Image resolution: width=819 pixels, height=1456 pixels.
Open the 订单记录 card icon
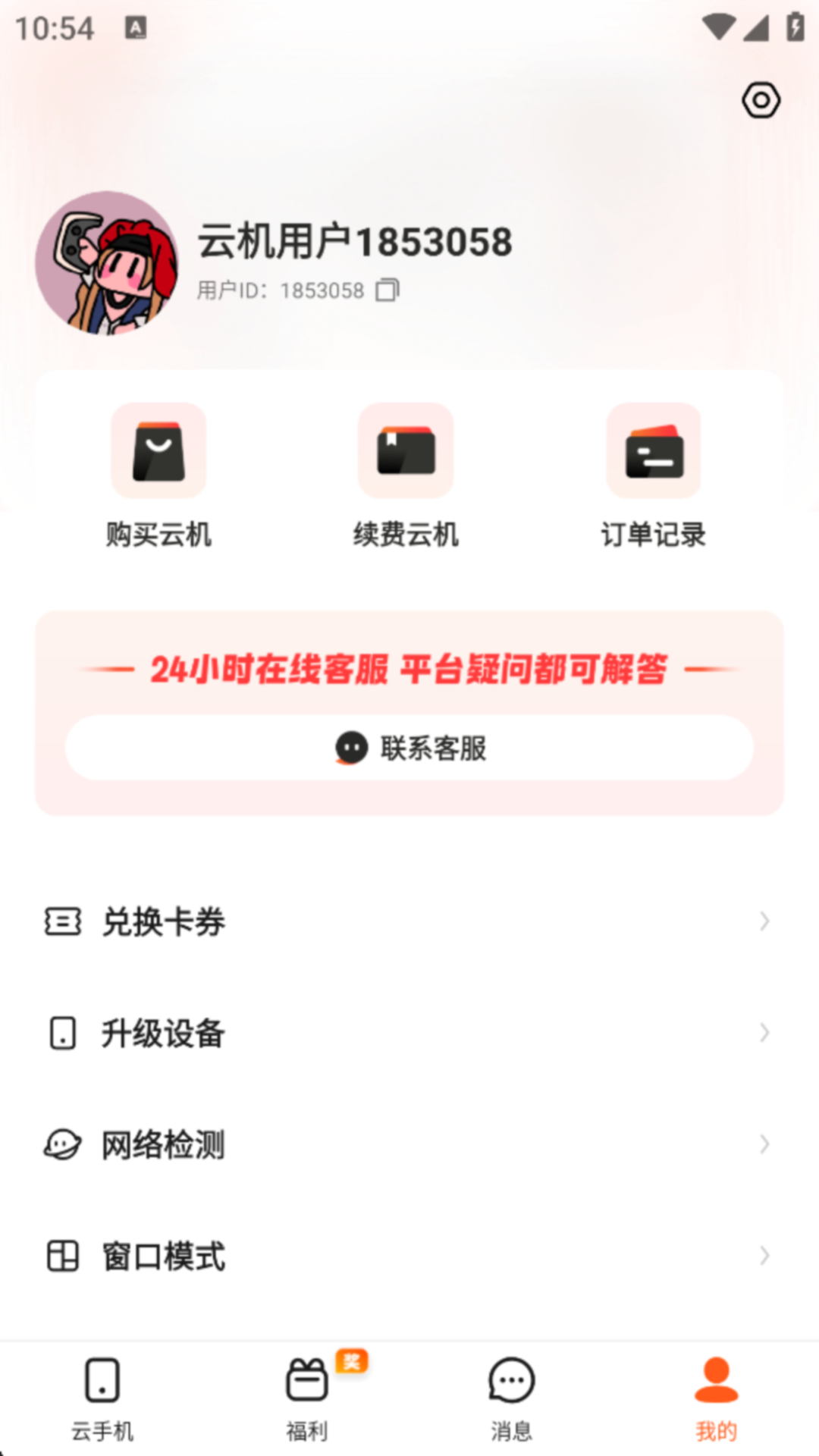point(654,451)
